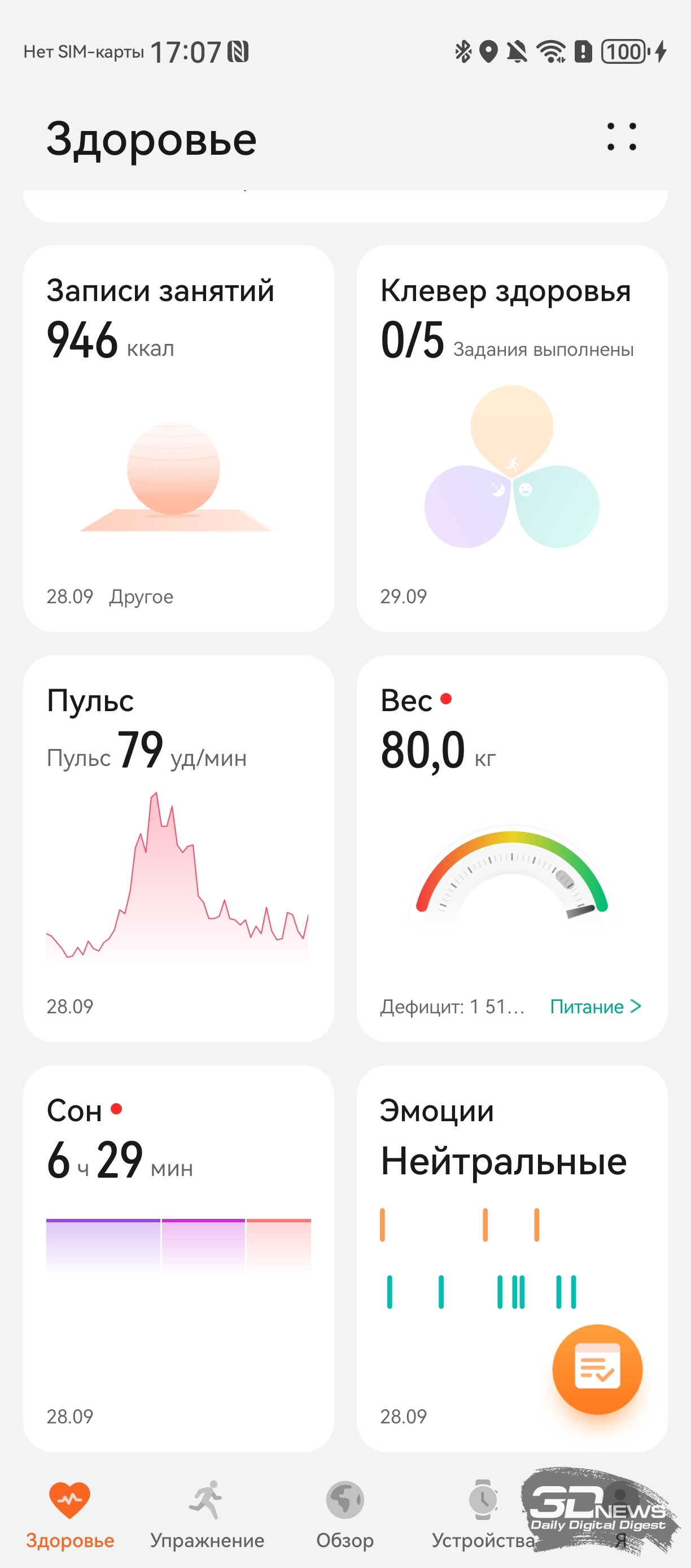Open the Вес weight card
The height and width of the screenshot is (1568, 691).
tap(511, 822)
